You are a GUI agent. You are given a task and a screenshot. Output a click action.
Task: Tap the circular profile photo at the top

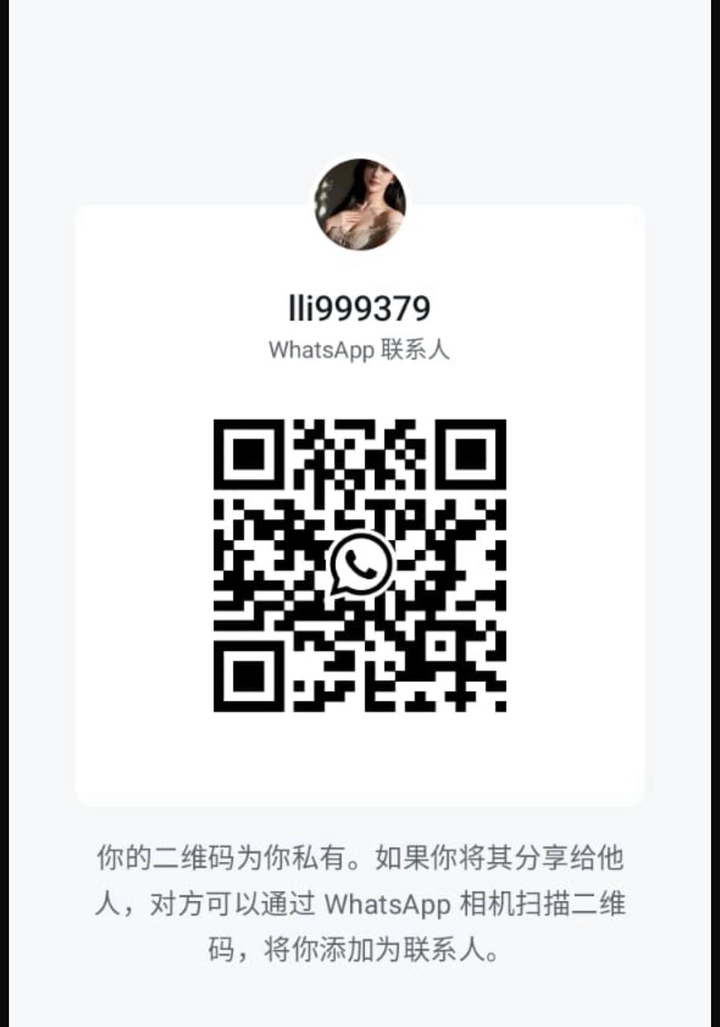pos(360,203)
